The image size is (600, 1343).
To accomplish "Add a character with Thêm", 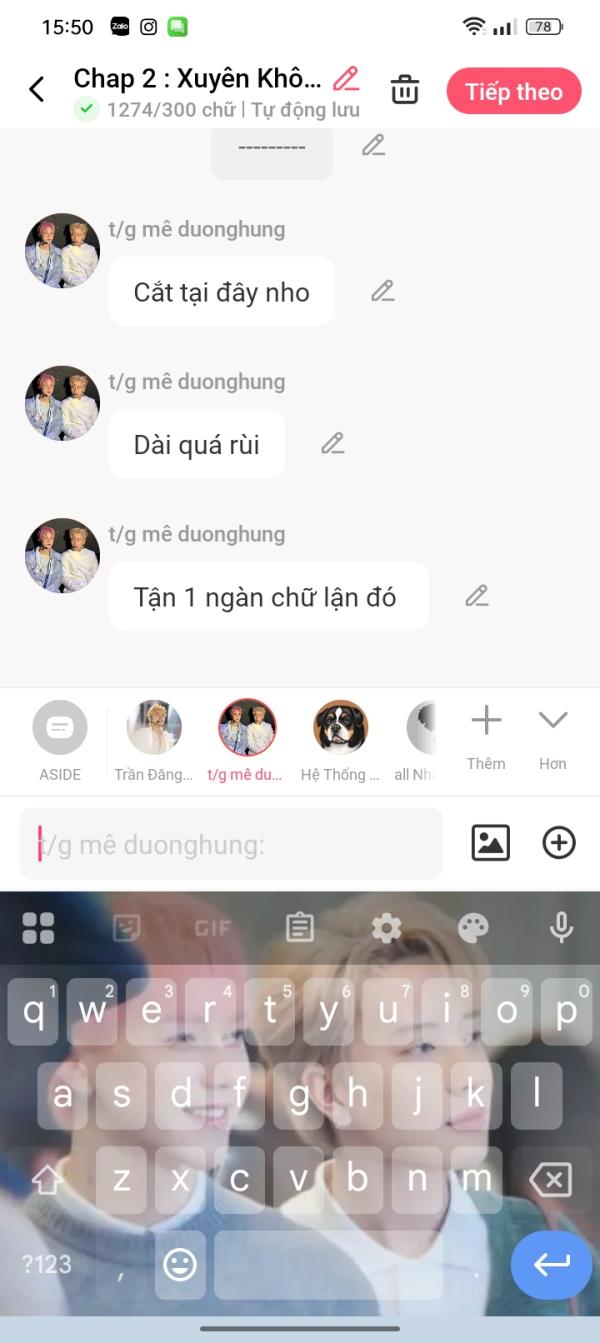I will point(486,735).
